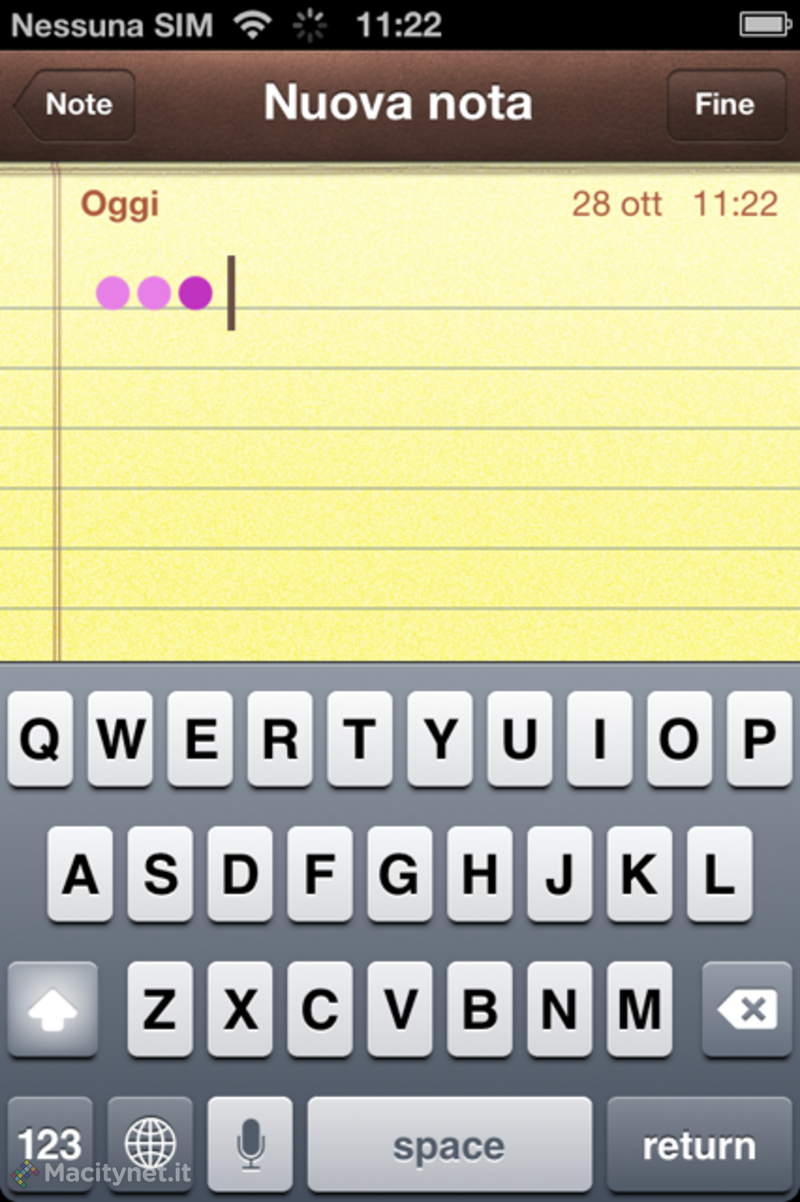The height and width of the screenshot is (1202, 800).
Task: Type the letter M key
Action: coord(639,1010)
